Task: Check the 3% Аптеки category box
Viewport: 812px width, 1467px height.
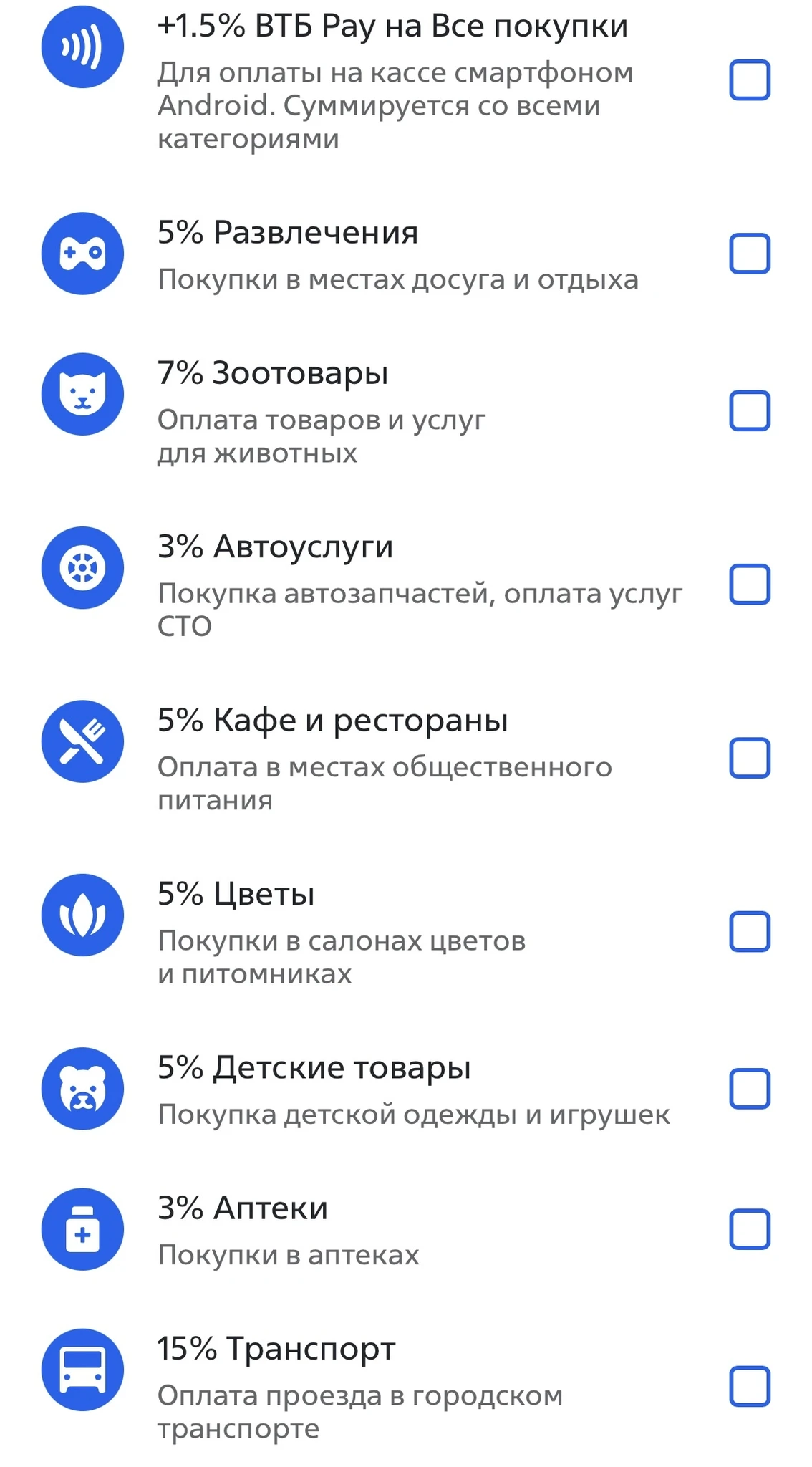Action: [749, 1229]
